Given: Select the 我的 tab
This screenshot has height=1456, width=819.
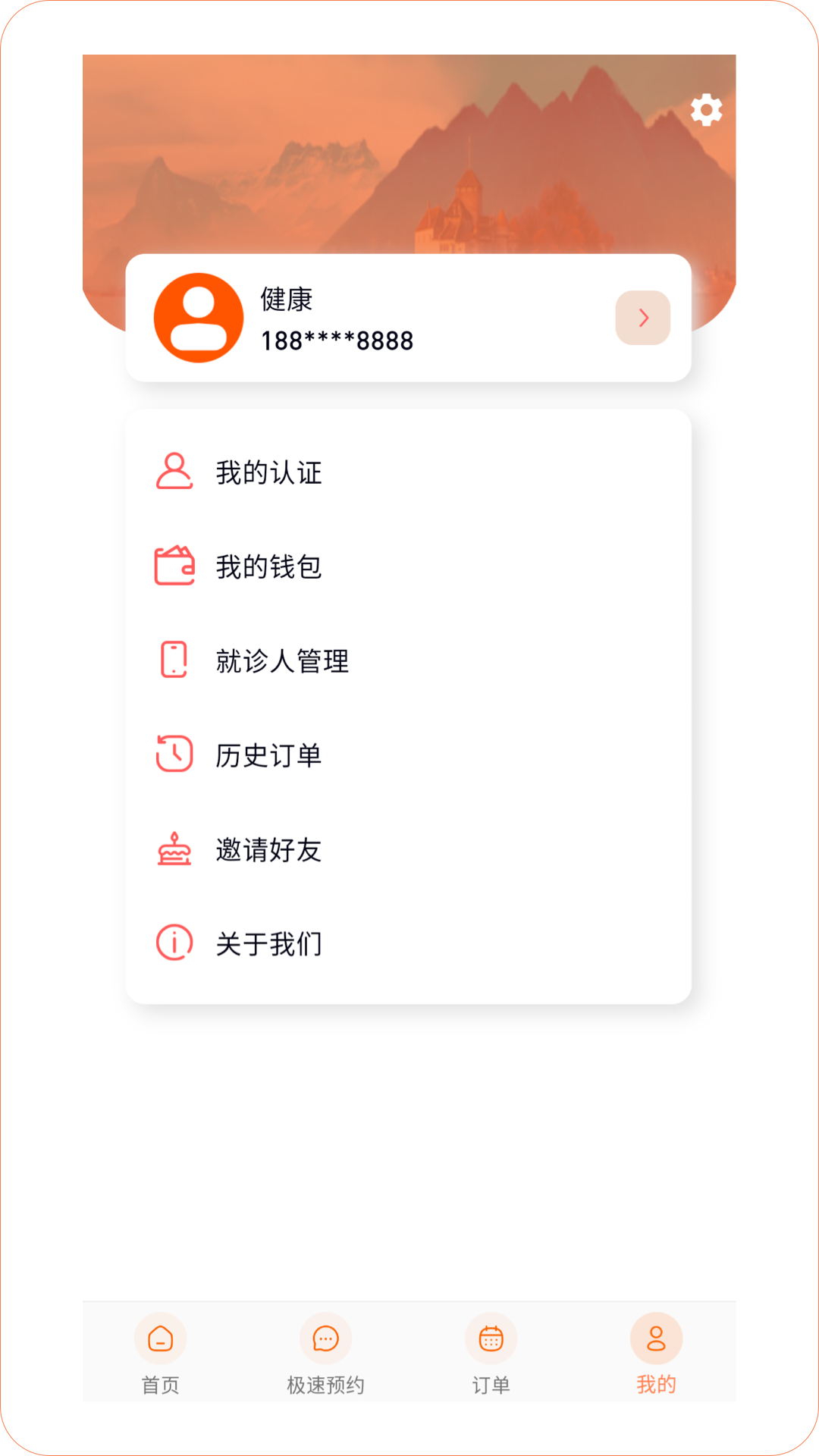Looking at the screenshot, I should point(656,1354).
